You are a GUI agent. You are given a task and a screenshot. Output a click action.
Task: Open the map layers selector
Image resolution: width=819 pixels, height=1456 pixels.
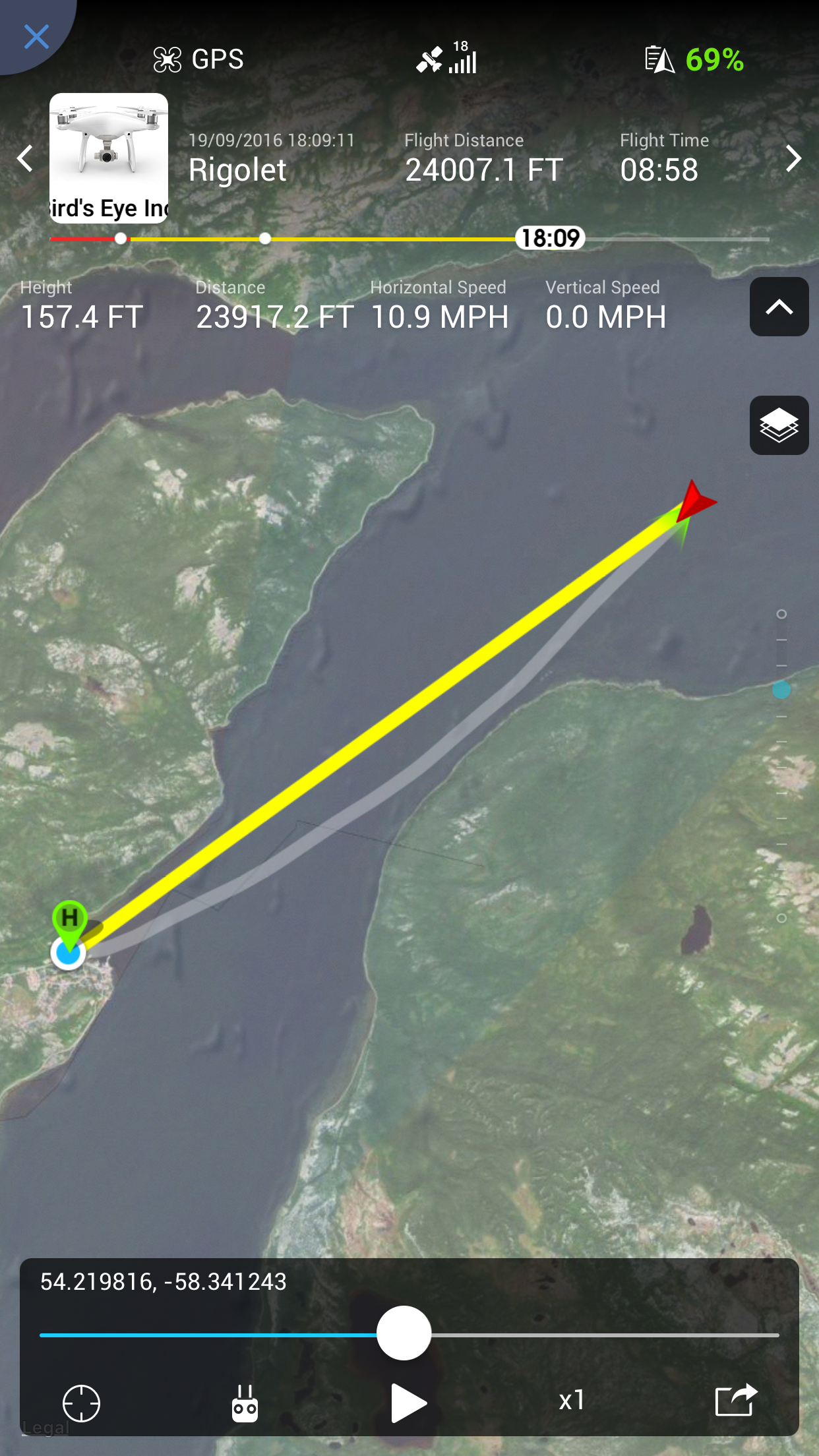[x=779, y=425]
